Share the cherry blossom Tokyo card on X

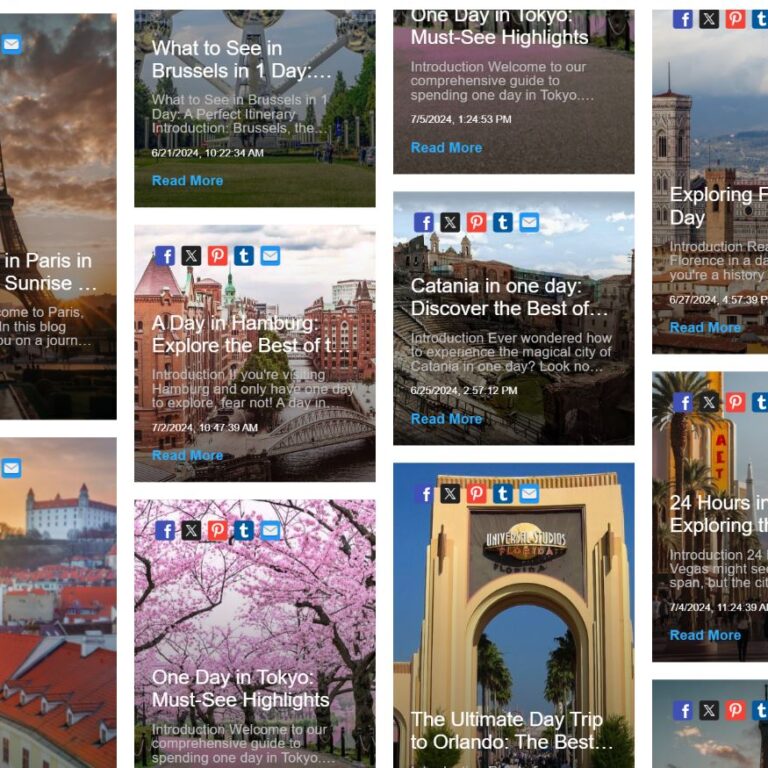191,530
